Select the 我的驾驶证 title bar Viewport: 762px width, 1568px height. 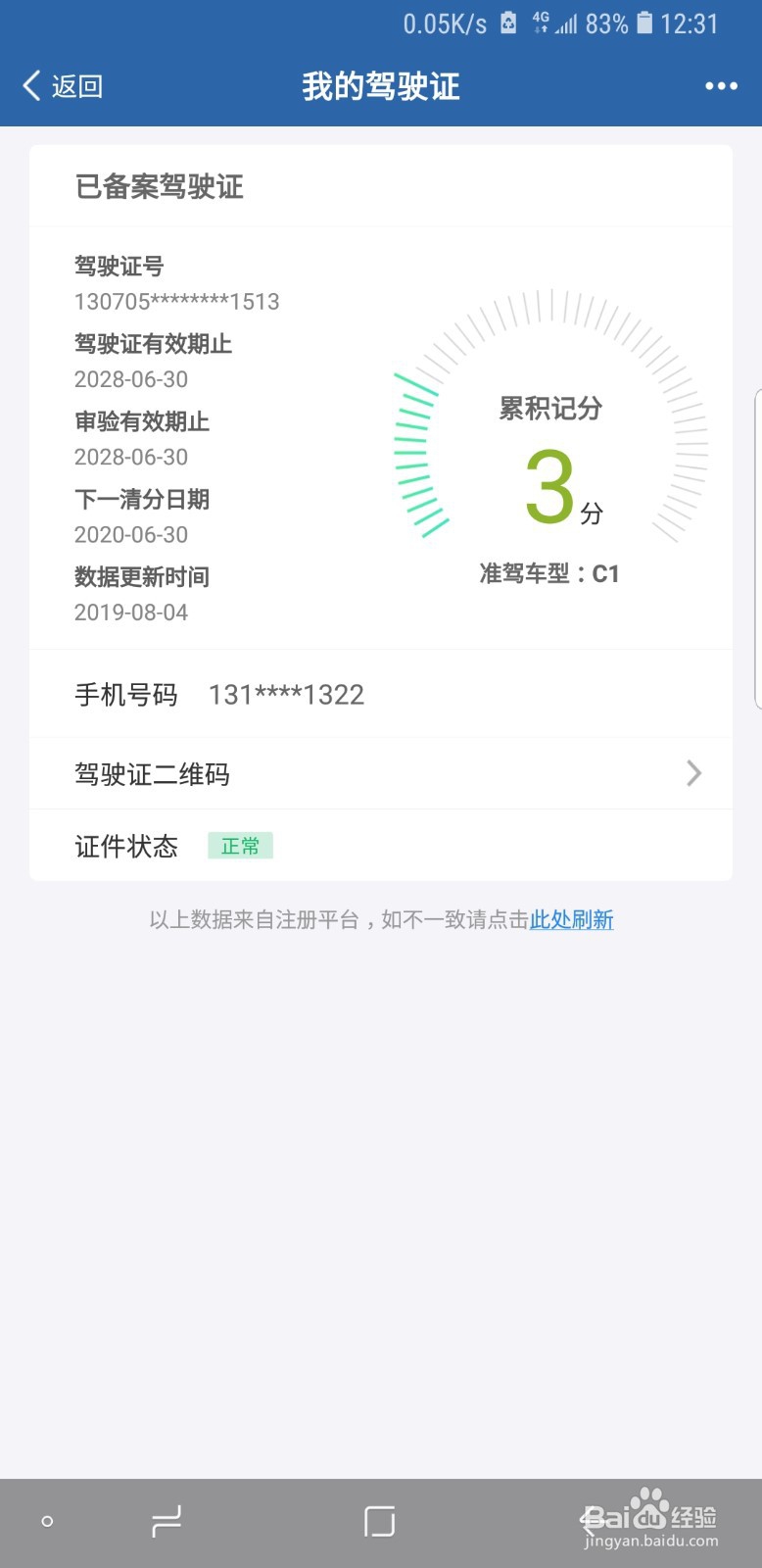click(381, 86)
